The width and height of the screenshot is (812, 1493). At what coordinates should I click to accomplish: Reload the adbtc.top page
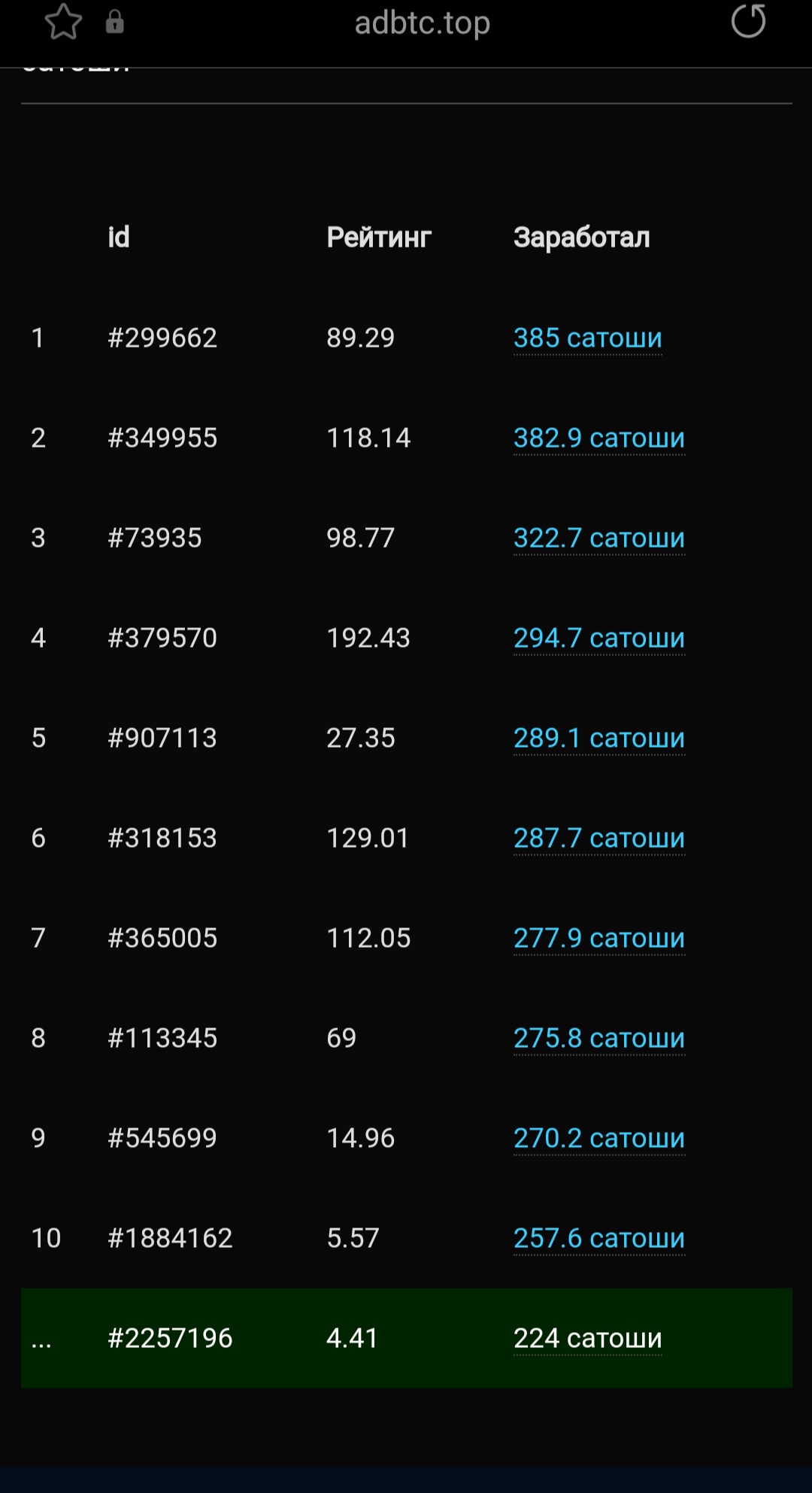[x=748, y=21]
